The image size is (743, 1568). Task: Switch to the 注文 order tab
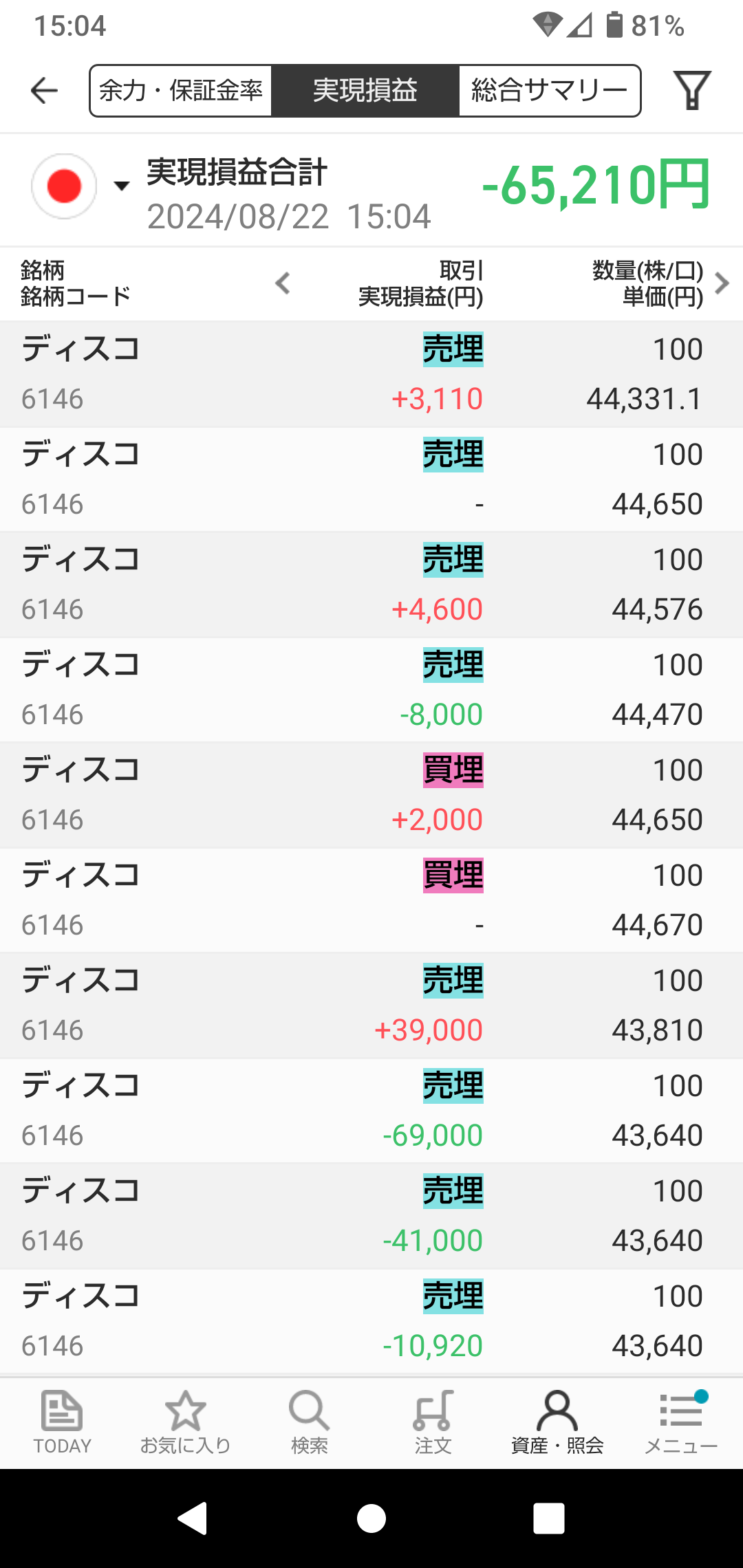point(433,1422)
